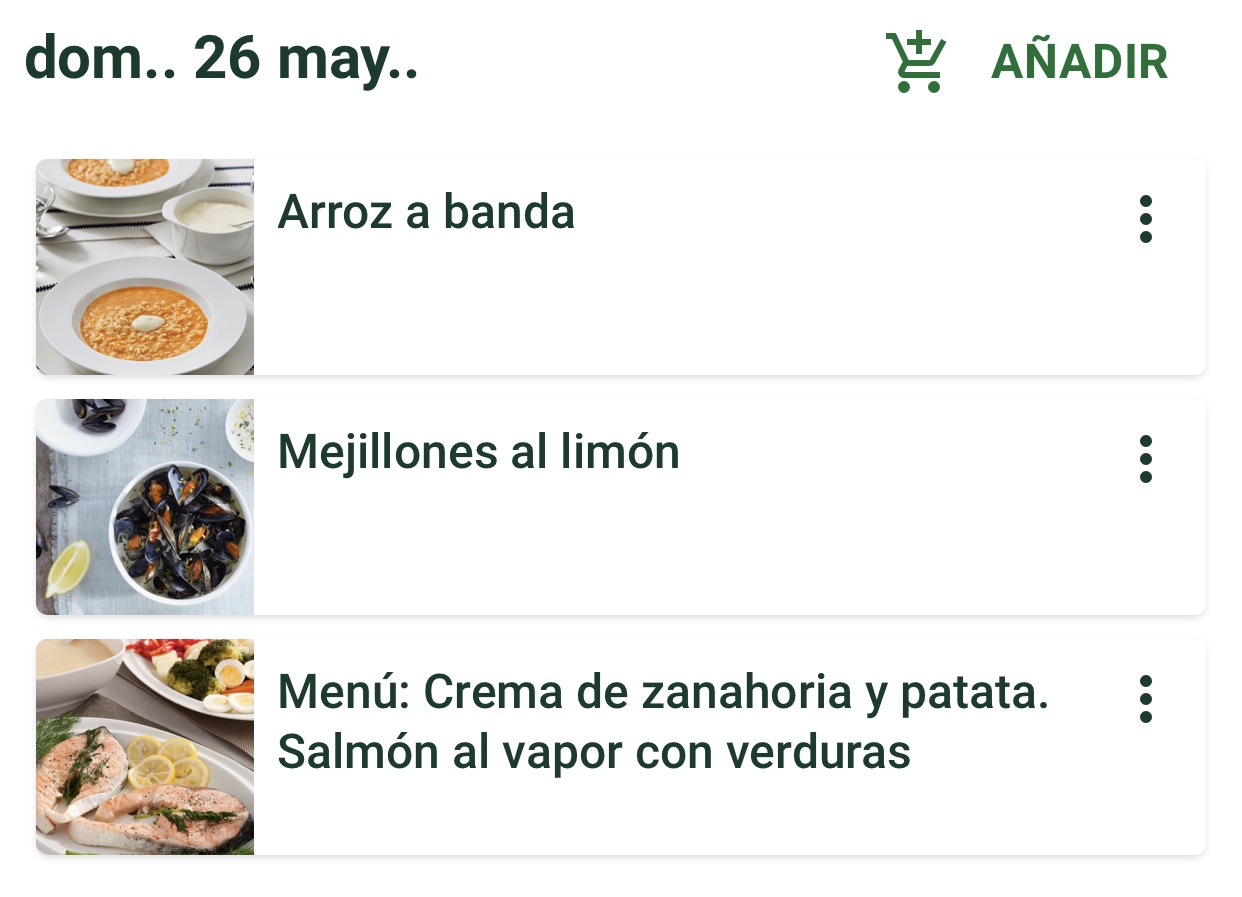View the Mejillones al limón recipe

pyautogui.click(x=478, y=453)
